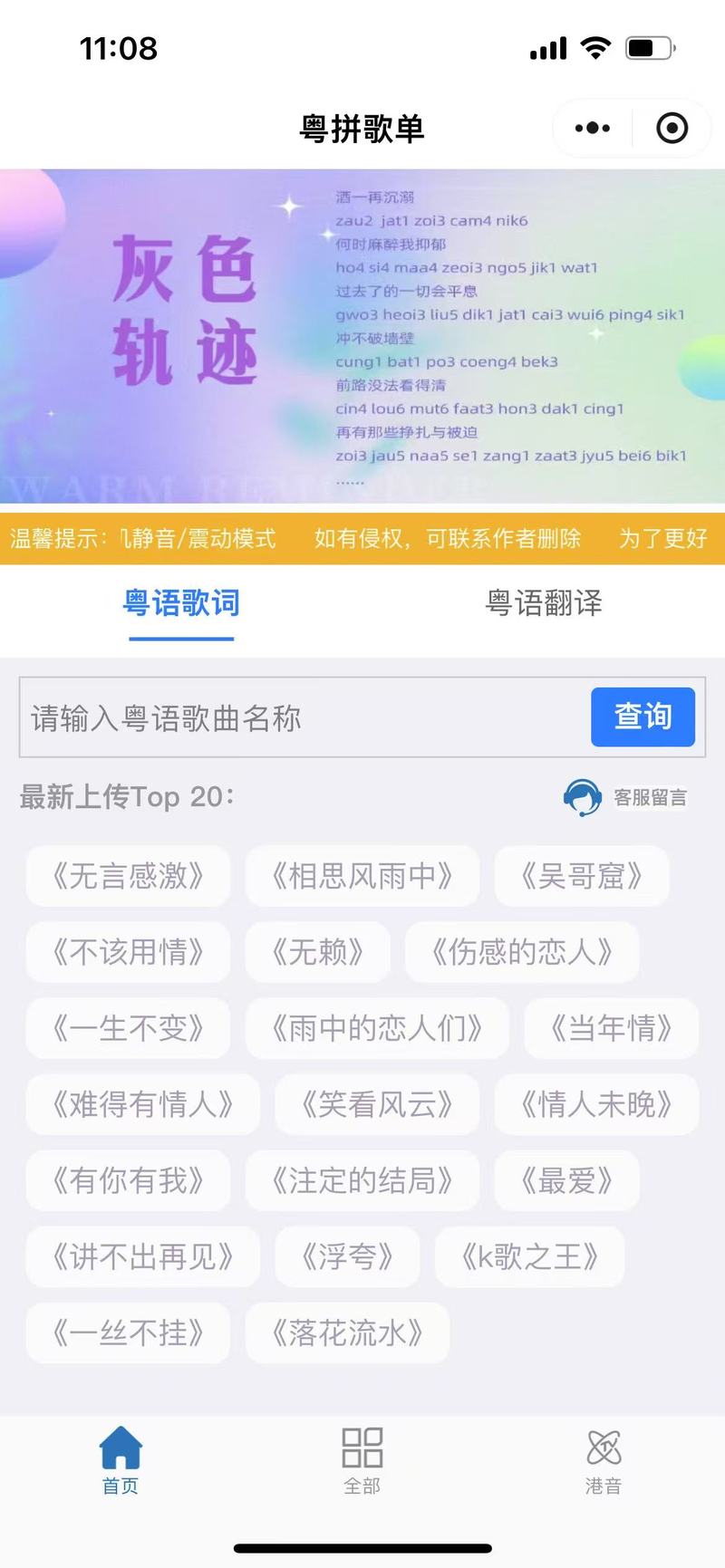Switch to the 港音 tab
This screenshot has height=1568, width=725.
[x=604, y=1460]
